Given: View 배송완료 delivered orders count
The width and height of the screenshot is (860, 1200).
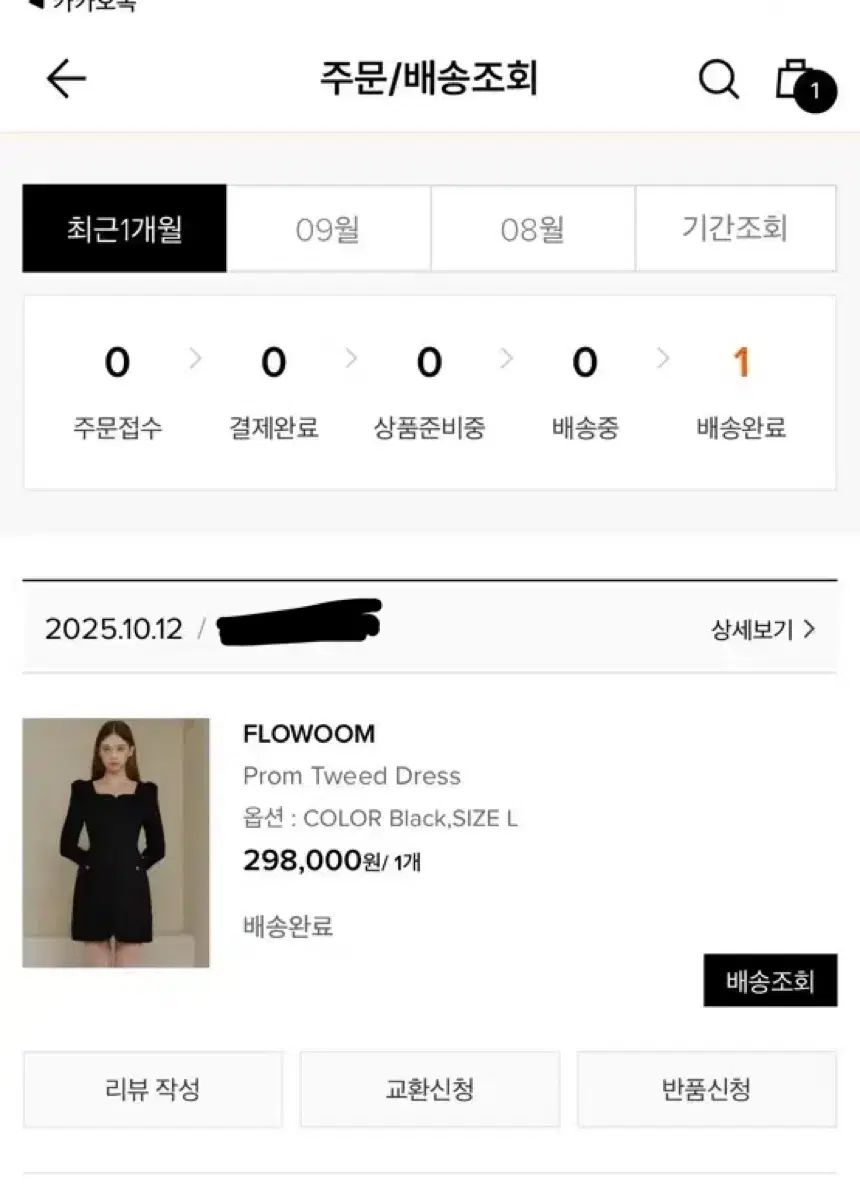Looking at the screenshot, I should pyautogui.click(x=741, y=391).
